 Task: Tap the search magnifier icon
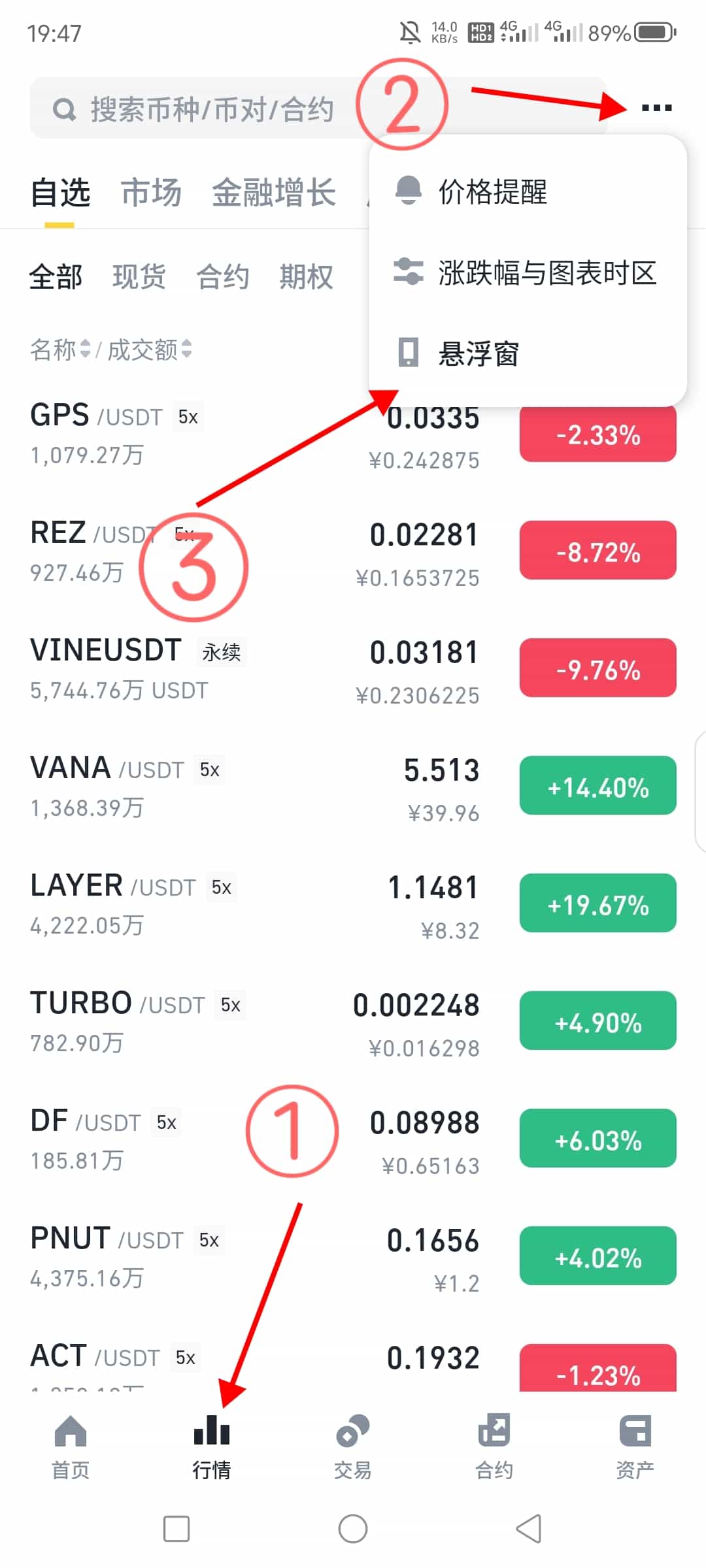(x=65, y=108)
